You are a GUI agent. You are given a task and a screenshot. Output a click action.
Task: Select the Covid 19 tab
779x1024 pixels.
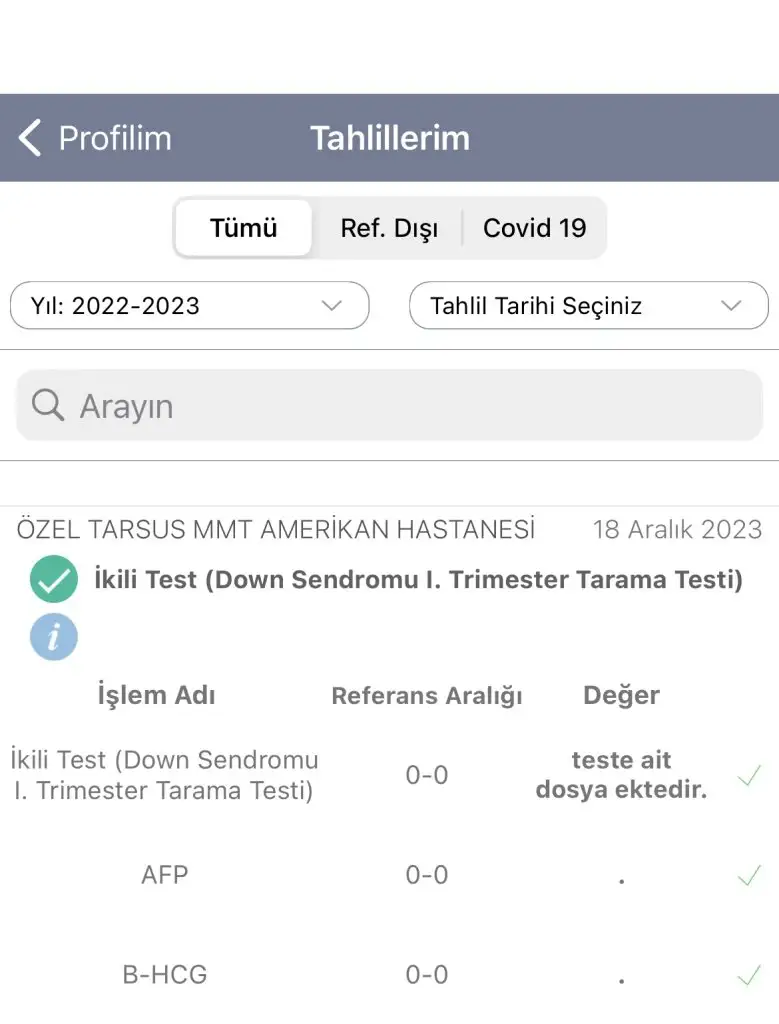point(534,228)
